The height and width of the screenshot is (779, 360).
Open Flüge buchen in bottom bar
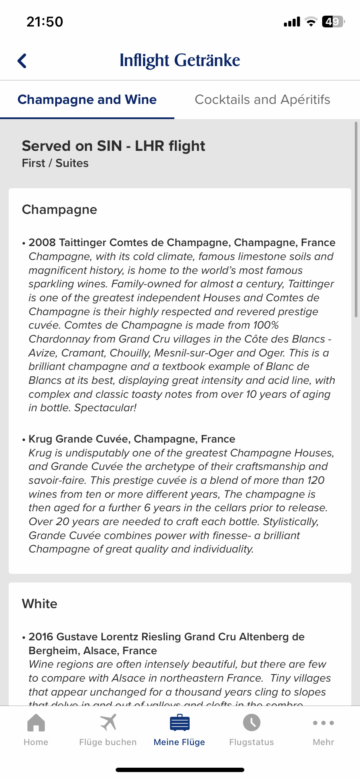point(108,730)
